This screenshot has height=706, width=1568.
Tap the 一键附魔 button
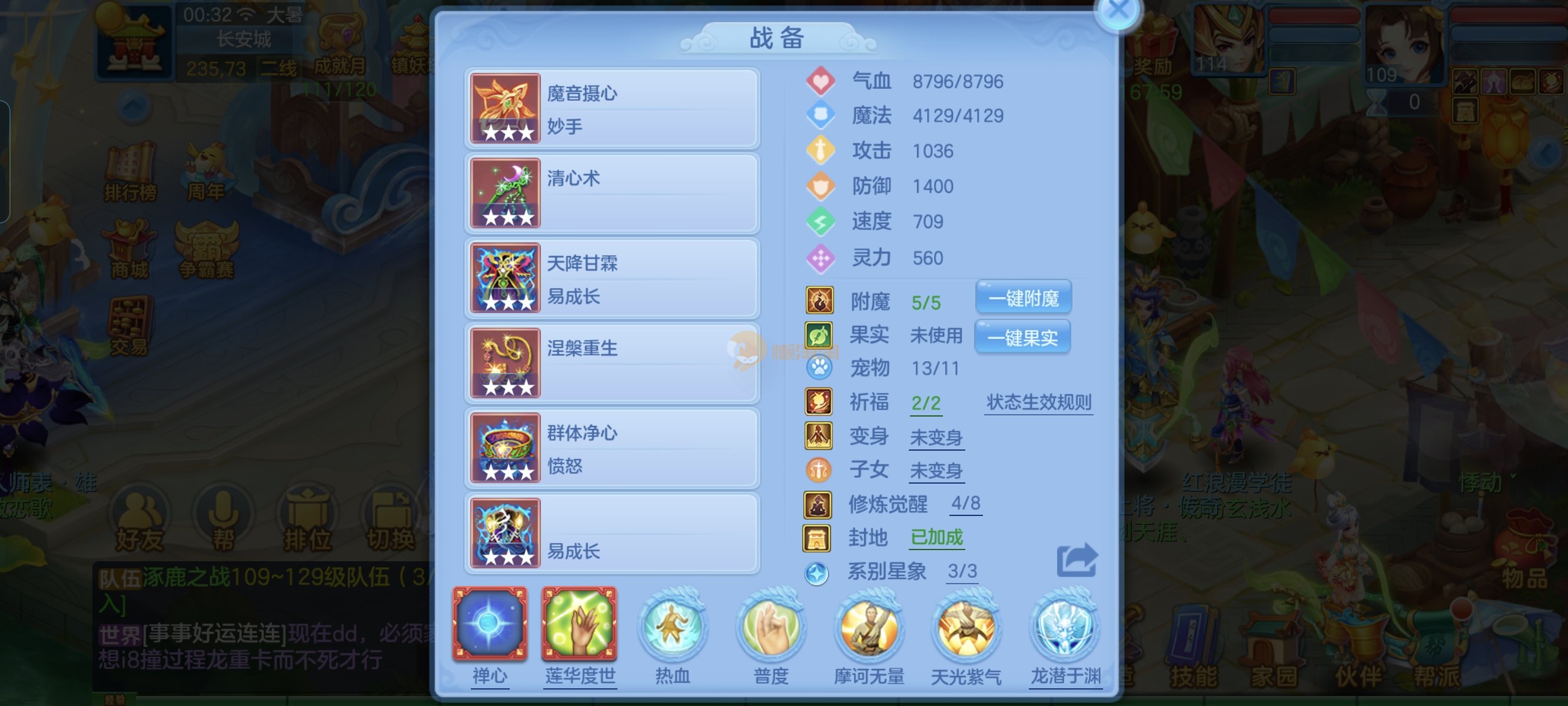point(1023,298)
